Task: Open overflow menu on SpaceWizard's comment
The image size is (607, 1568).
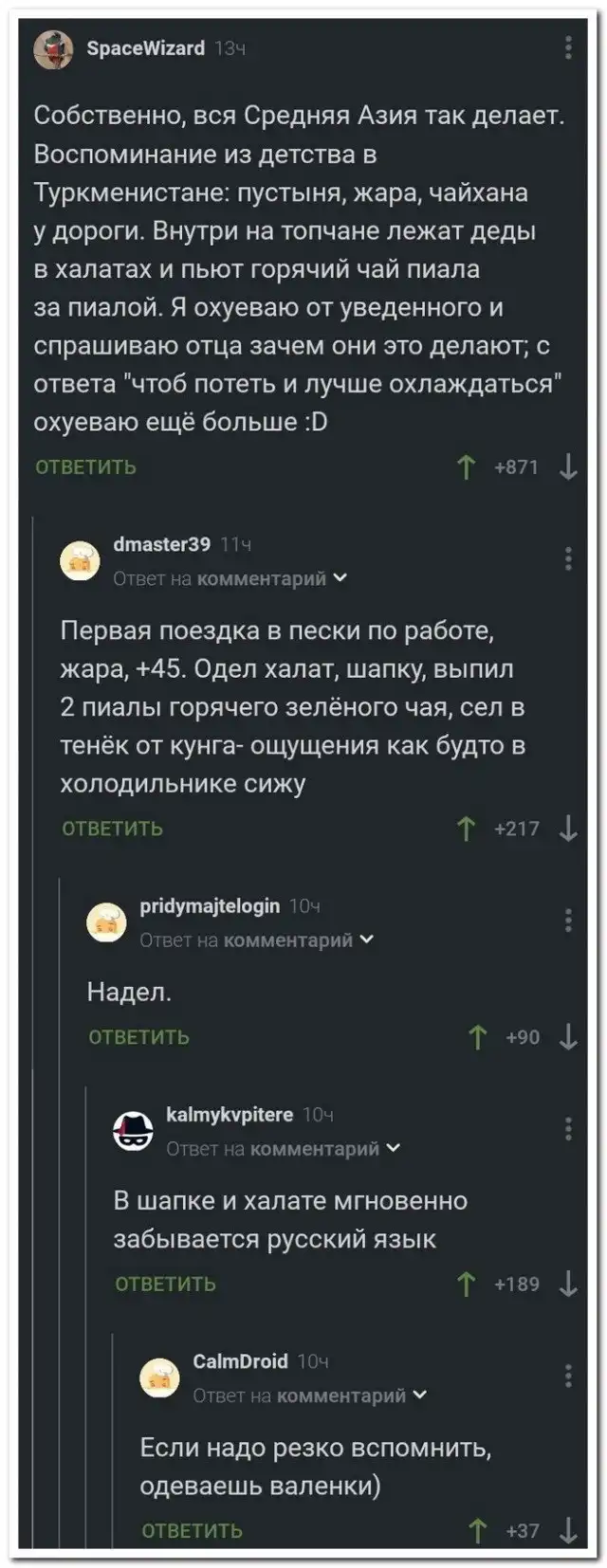Action: tap(568, 47)
